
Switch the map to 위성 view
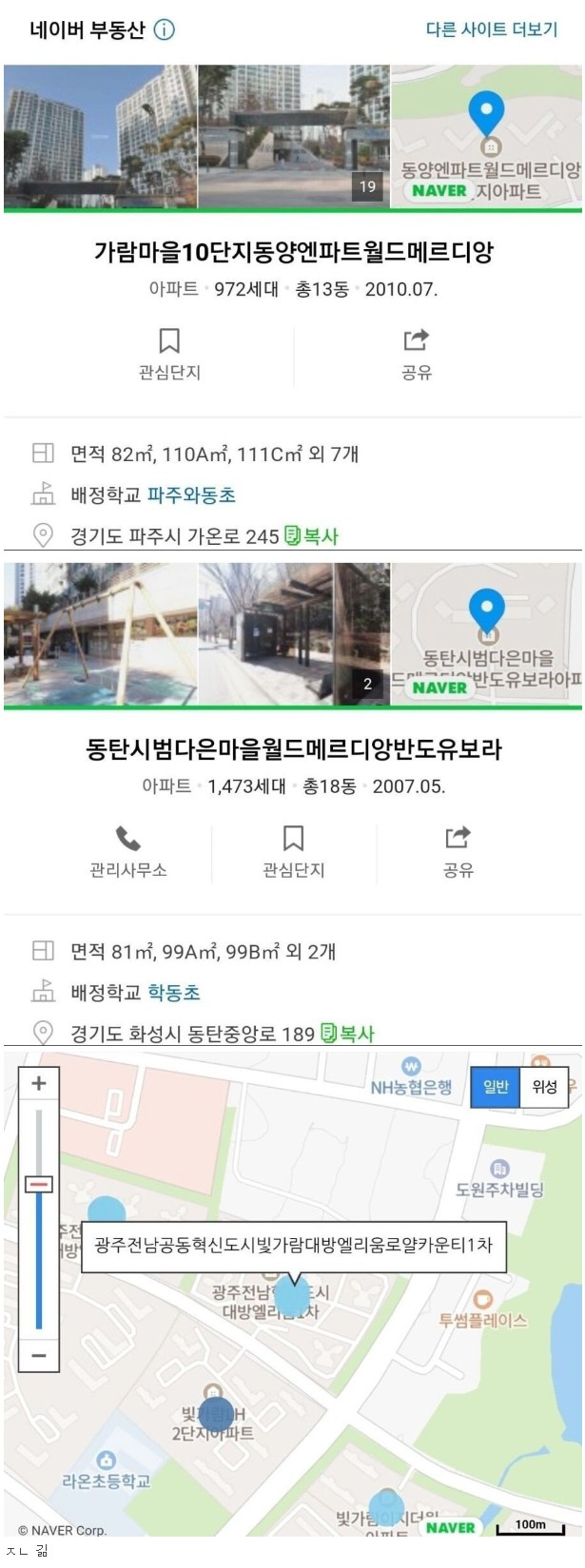click(x=545, y=1087)
